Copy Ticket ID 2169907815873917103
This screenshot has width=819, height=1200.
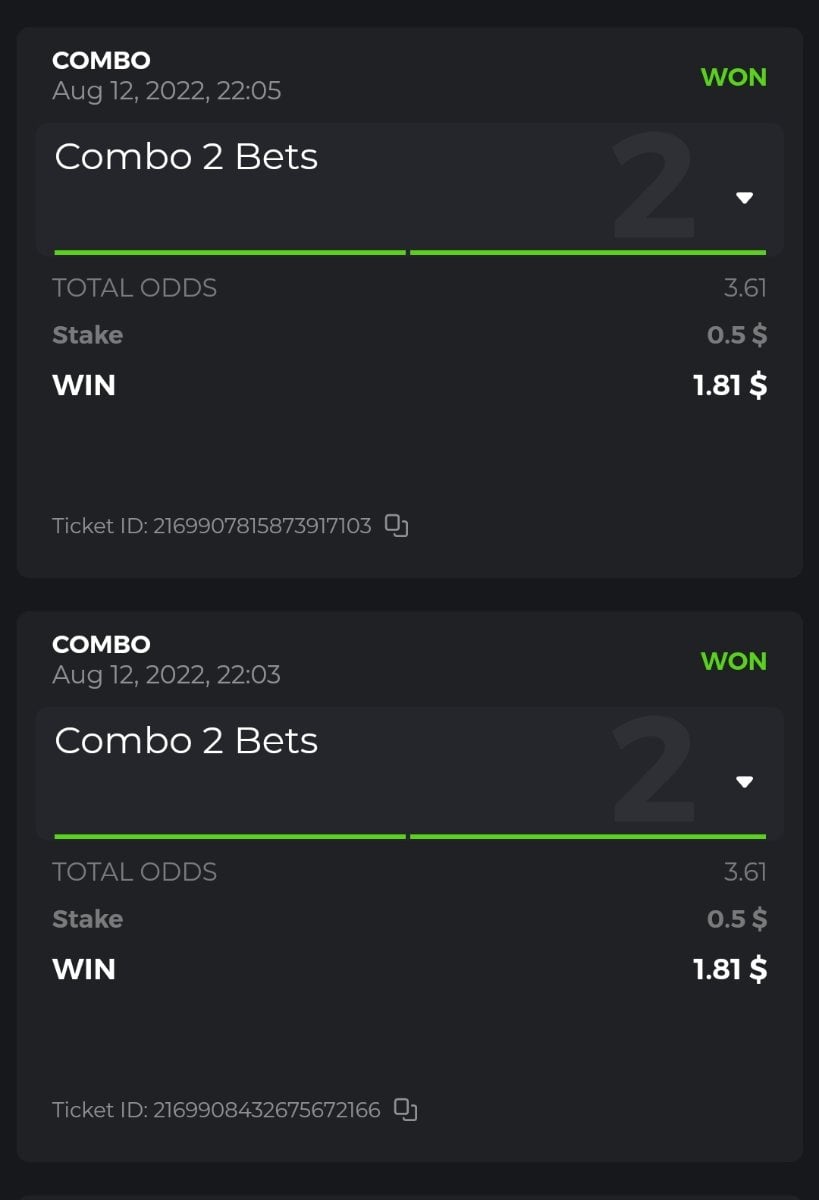tap(397, 526)
